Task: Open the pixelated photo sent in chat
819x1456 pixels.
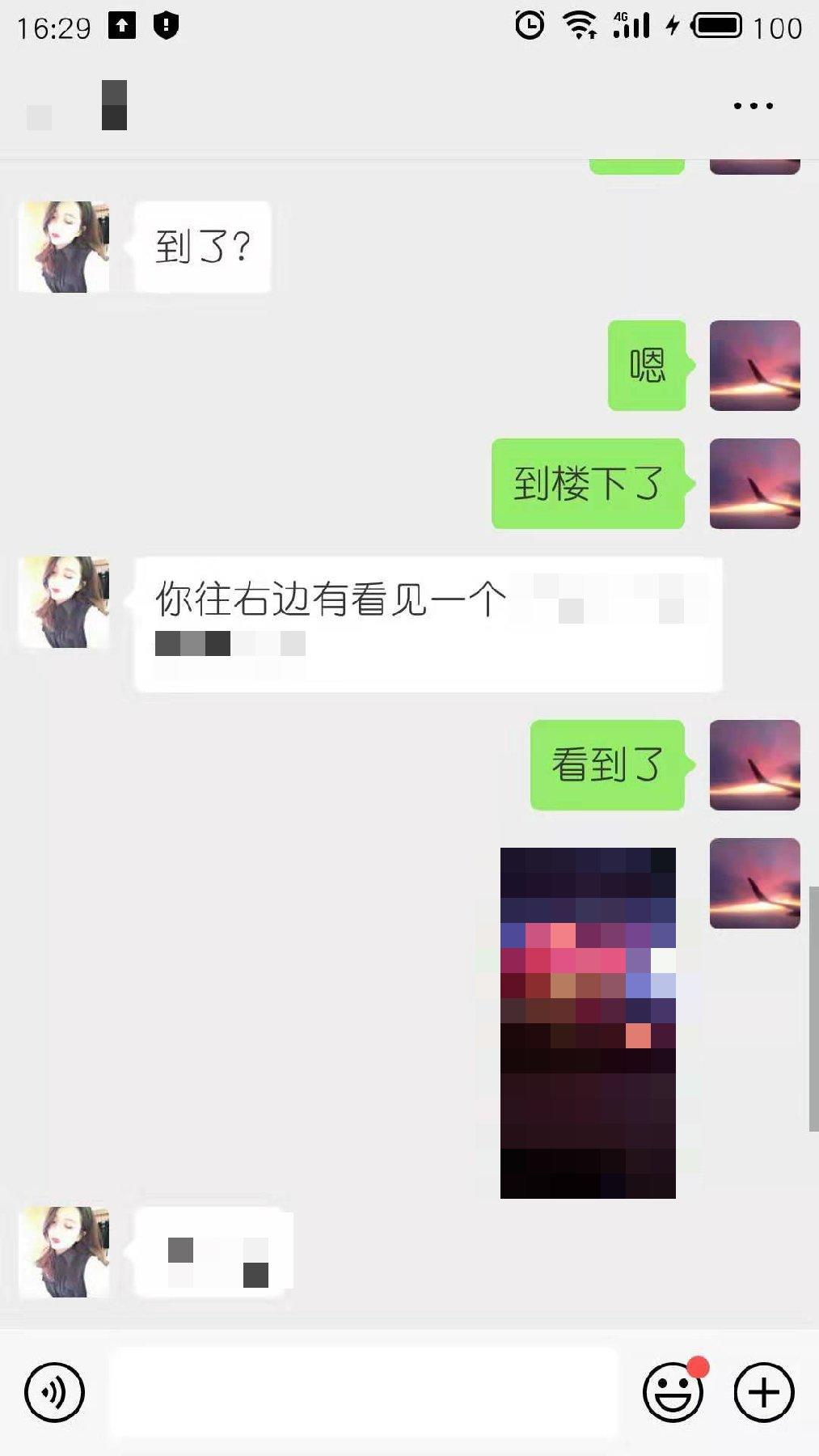Action: [x=588, y=1022]
